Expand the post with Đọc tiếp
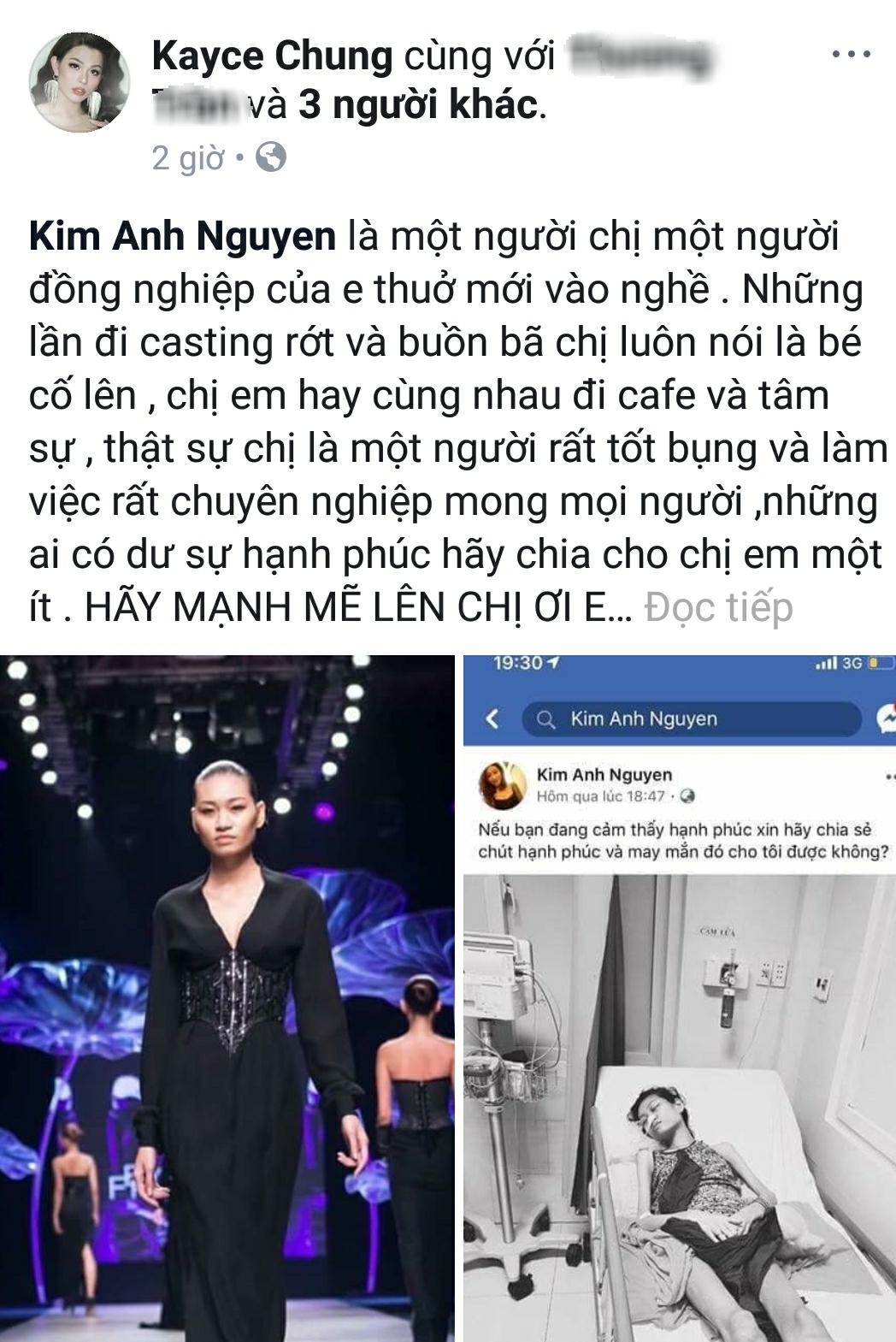This screenshot has height=1342, width=896. coord(718,608)
